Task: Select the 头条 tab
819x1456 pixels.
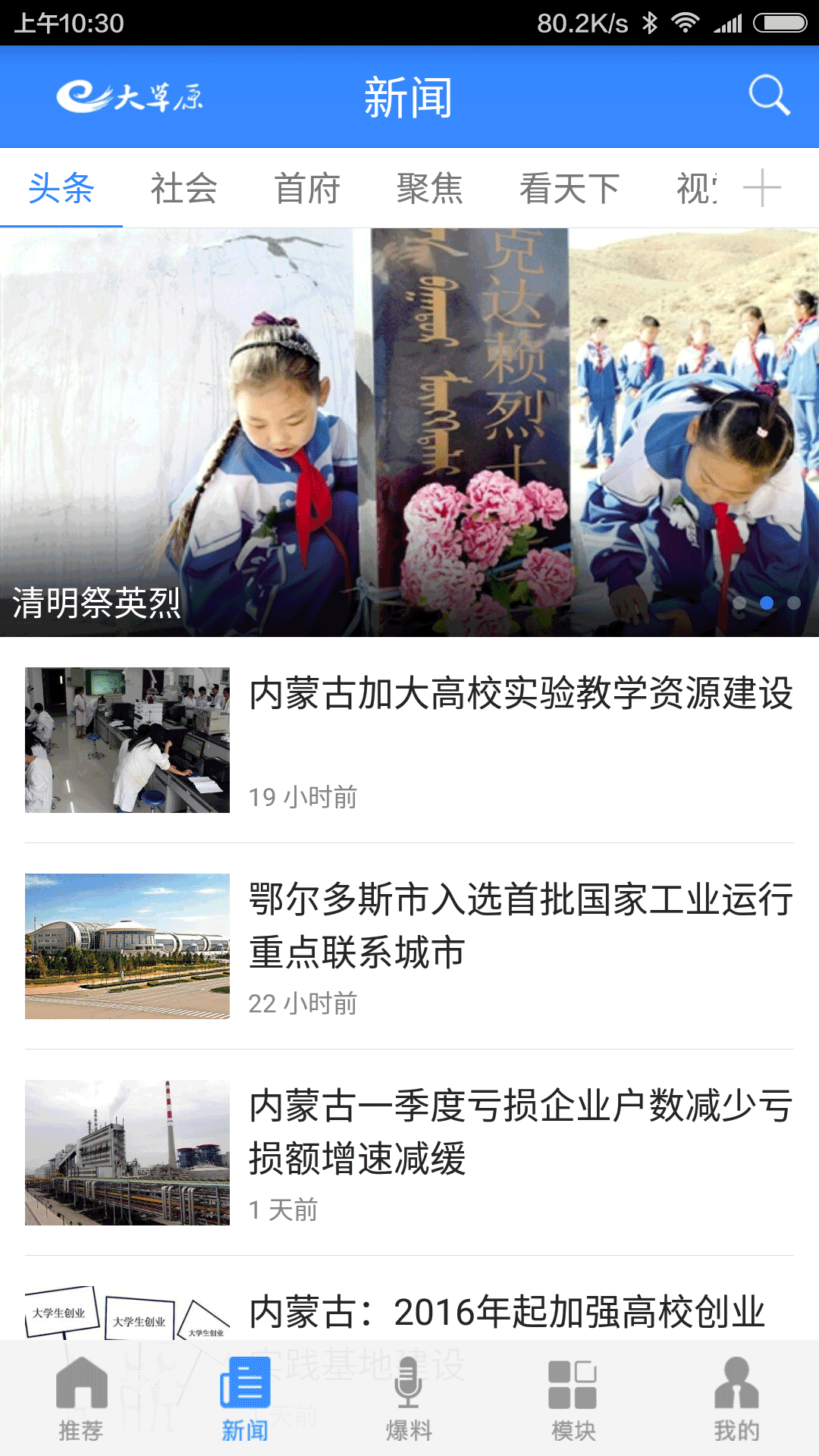Action: click(61, 188)
